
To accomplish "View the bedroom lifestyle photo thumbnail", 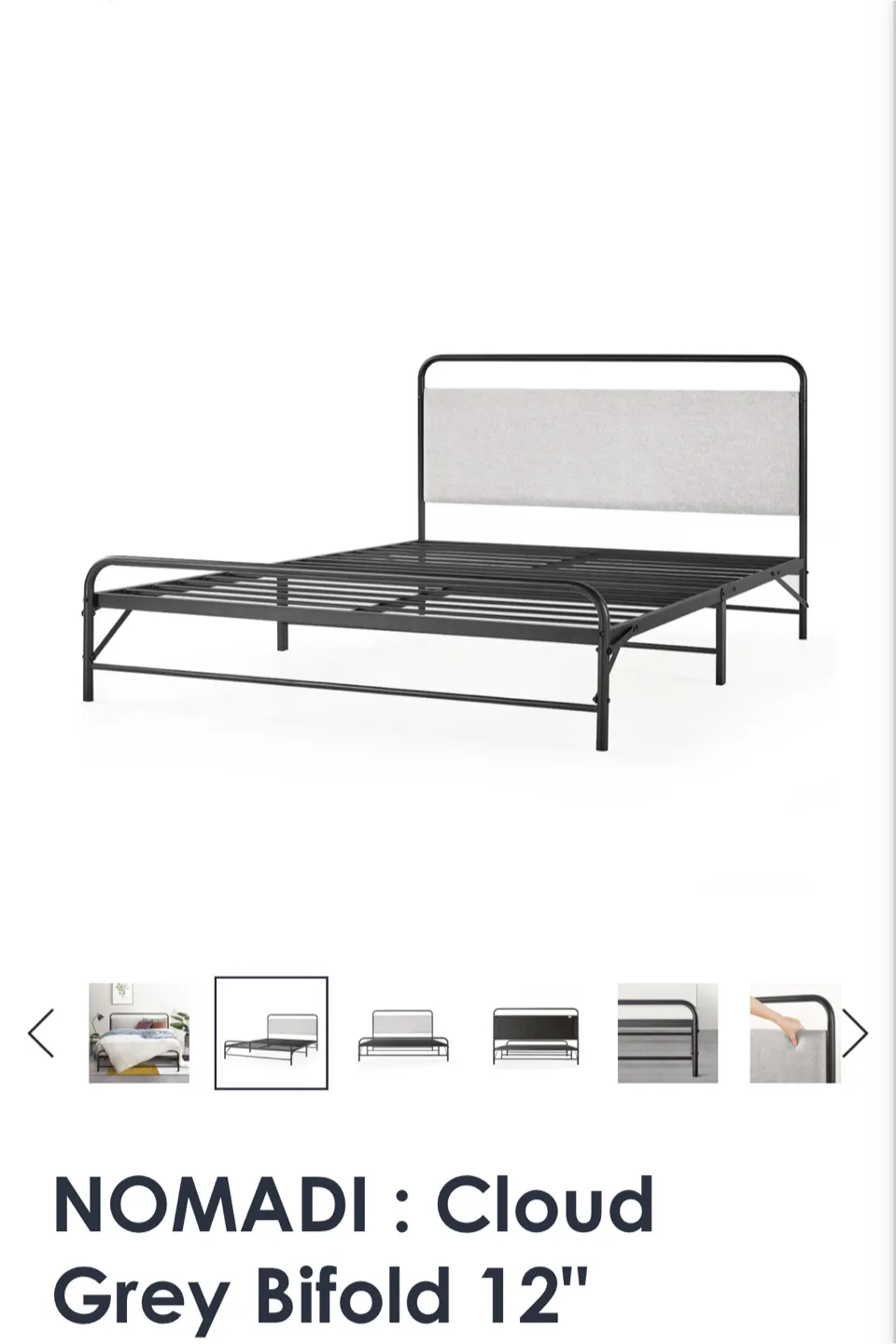I will [x=139, y=1033].
